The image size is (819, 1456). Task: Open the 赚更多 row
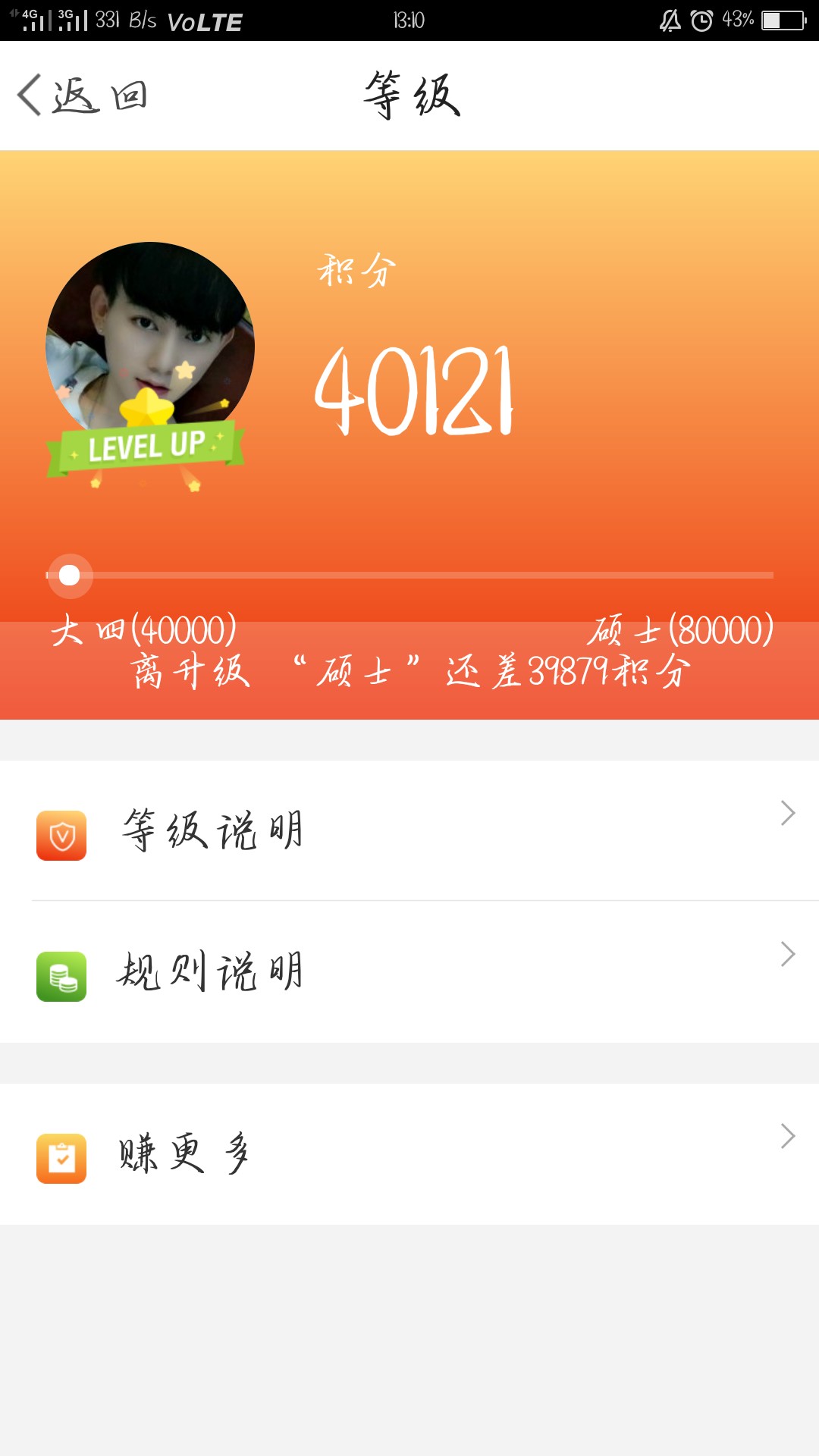409,1153
